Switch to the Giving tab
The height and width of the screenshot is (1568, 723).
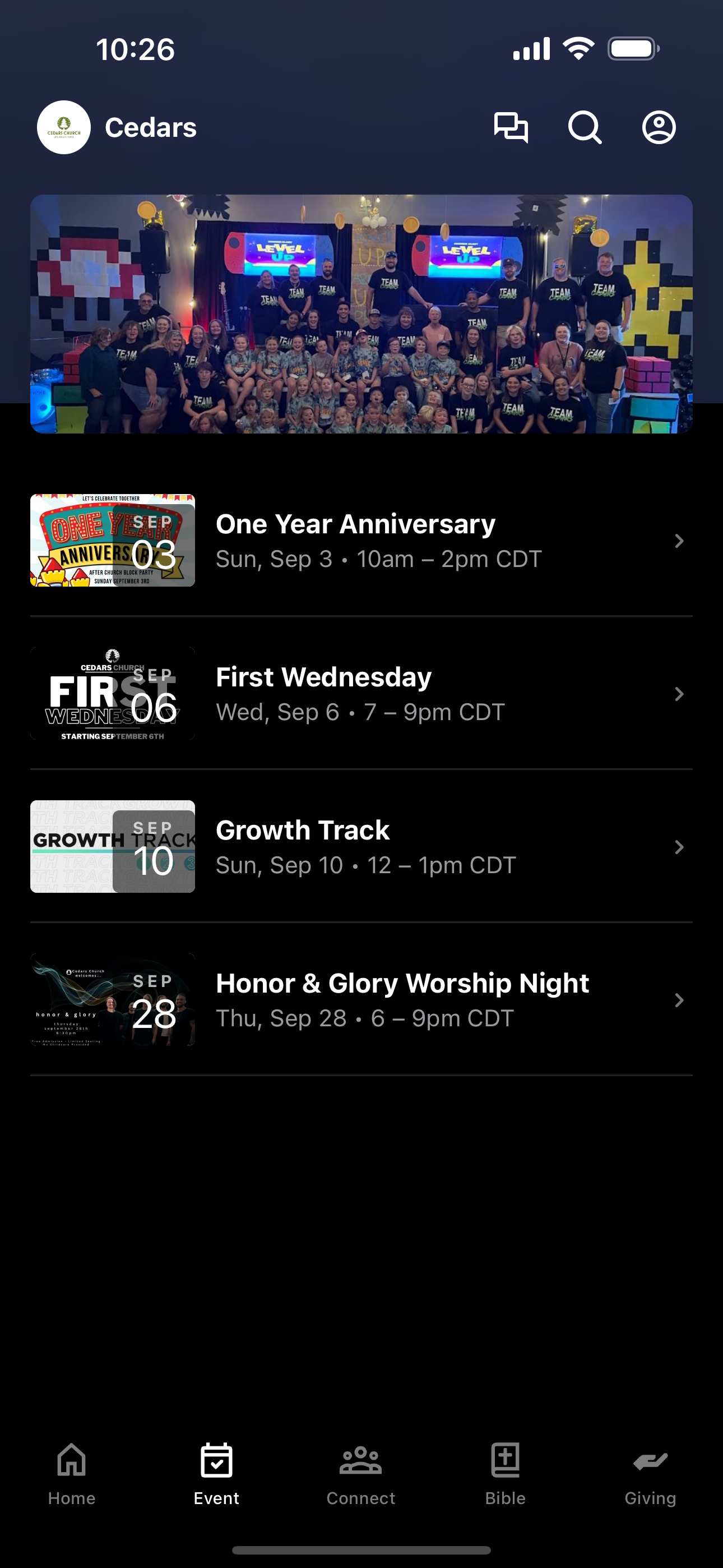pyautogui.click(x=650, y=1473)
